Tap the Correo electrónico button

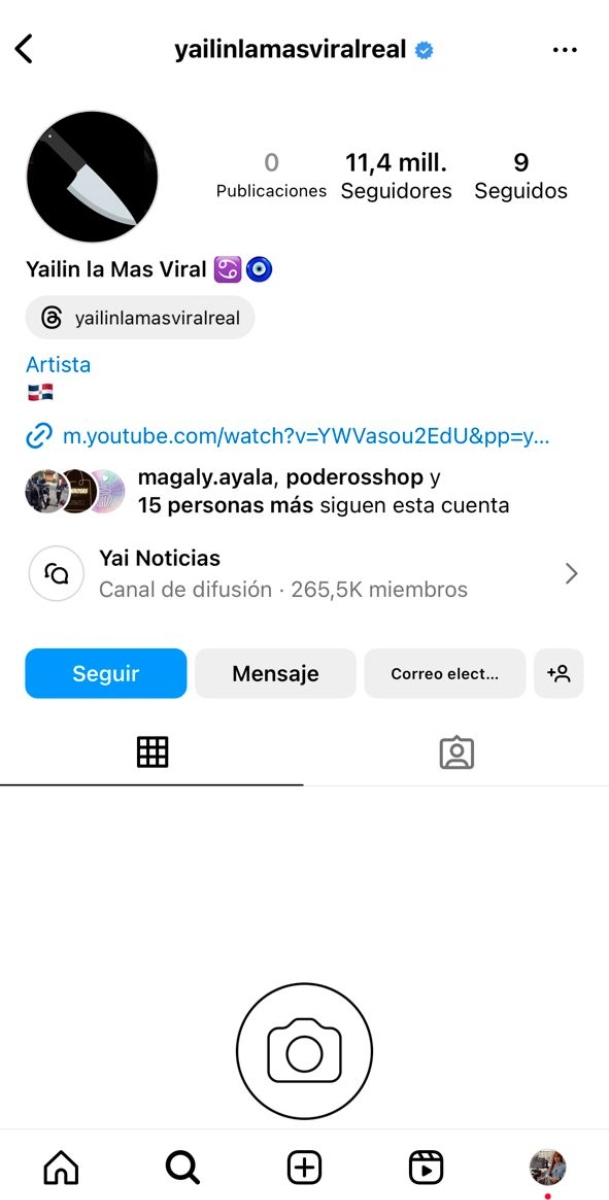[x=445, y=673]
